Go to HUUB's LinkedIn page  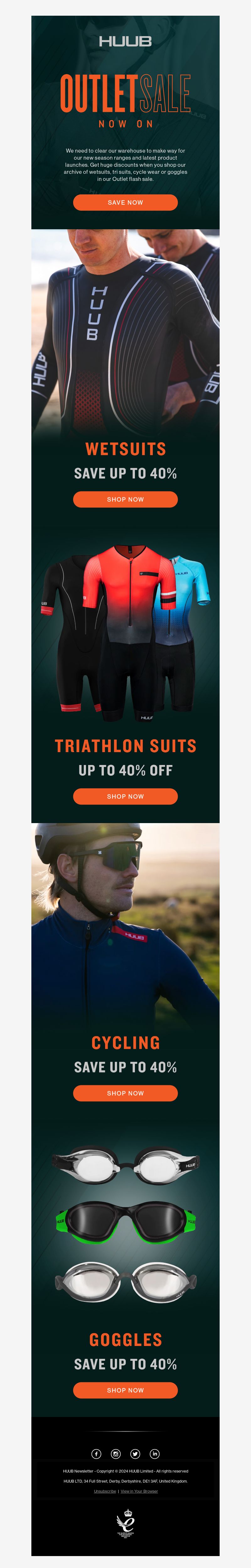[154, 1454]
